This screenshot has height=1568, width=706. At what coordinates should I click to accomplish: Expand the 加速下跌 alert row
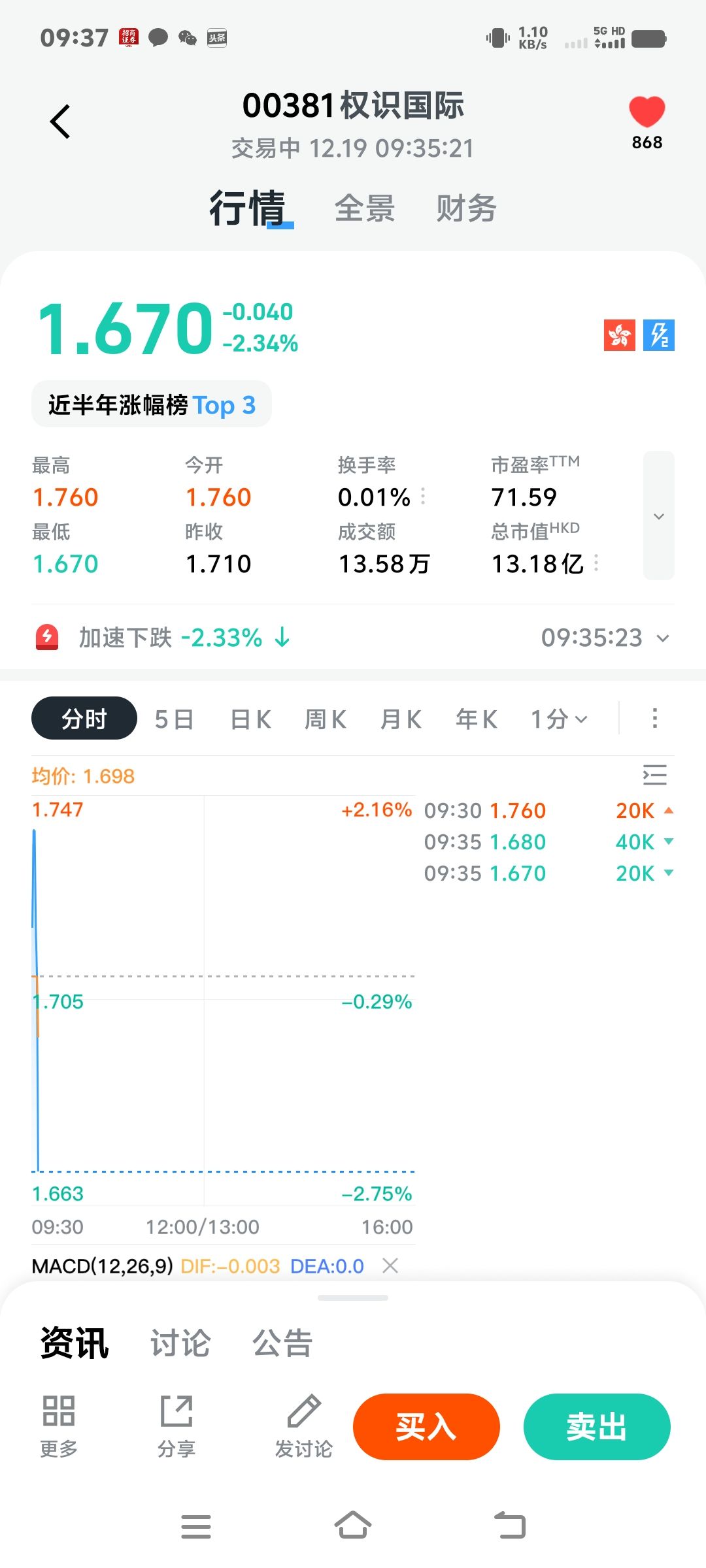coord(663,638)
